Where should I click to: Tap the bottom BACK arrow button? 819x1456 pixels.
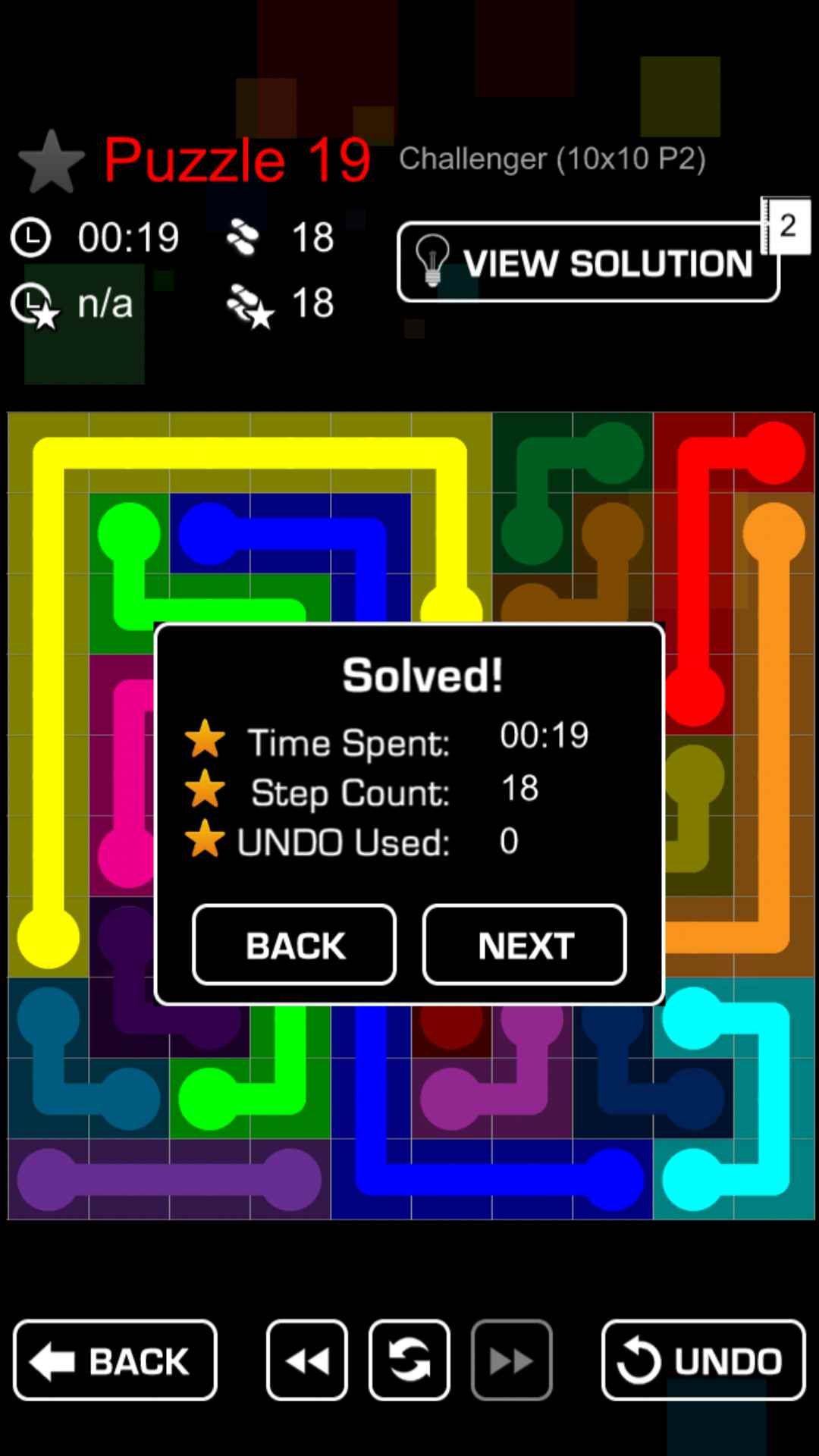click(115, 1360)
